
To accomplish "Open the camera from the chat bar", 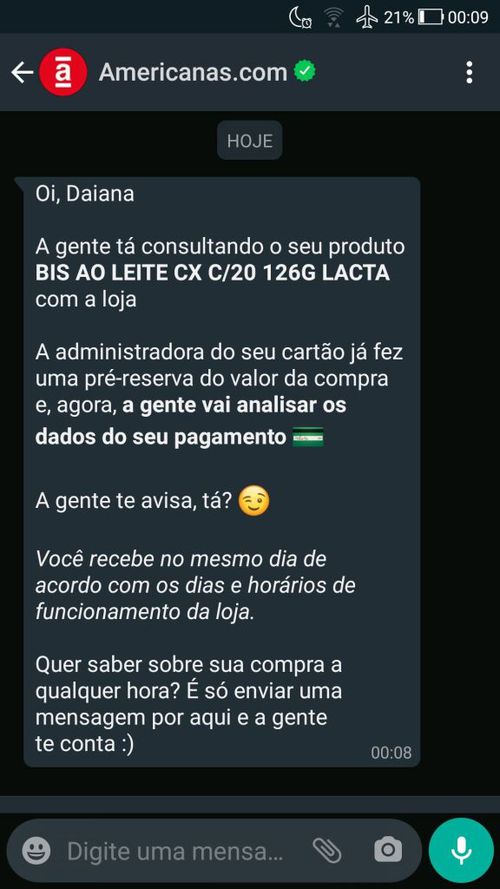I will (x=388, y=850).
